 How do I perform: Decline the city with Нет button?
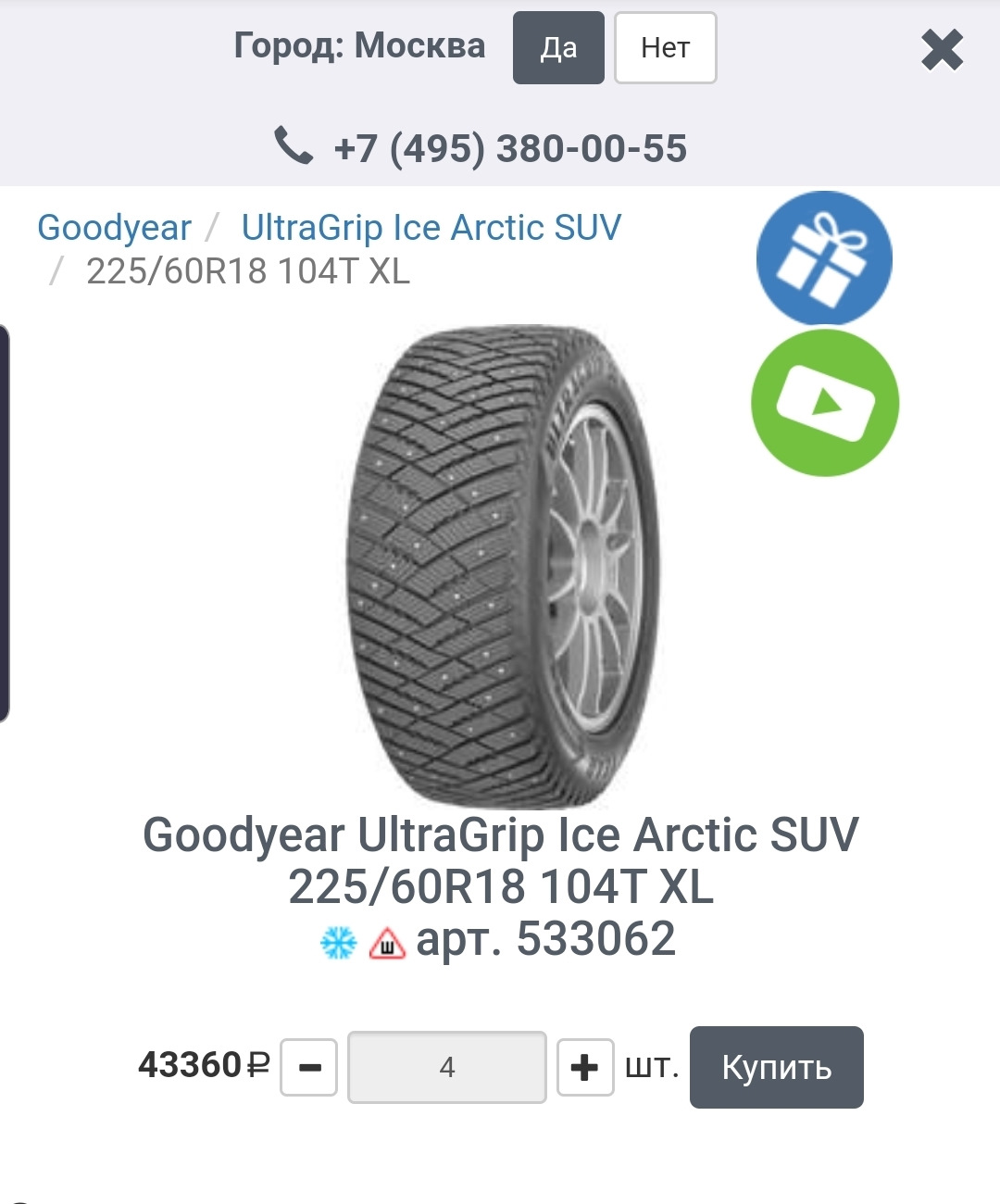click(665, 48)
